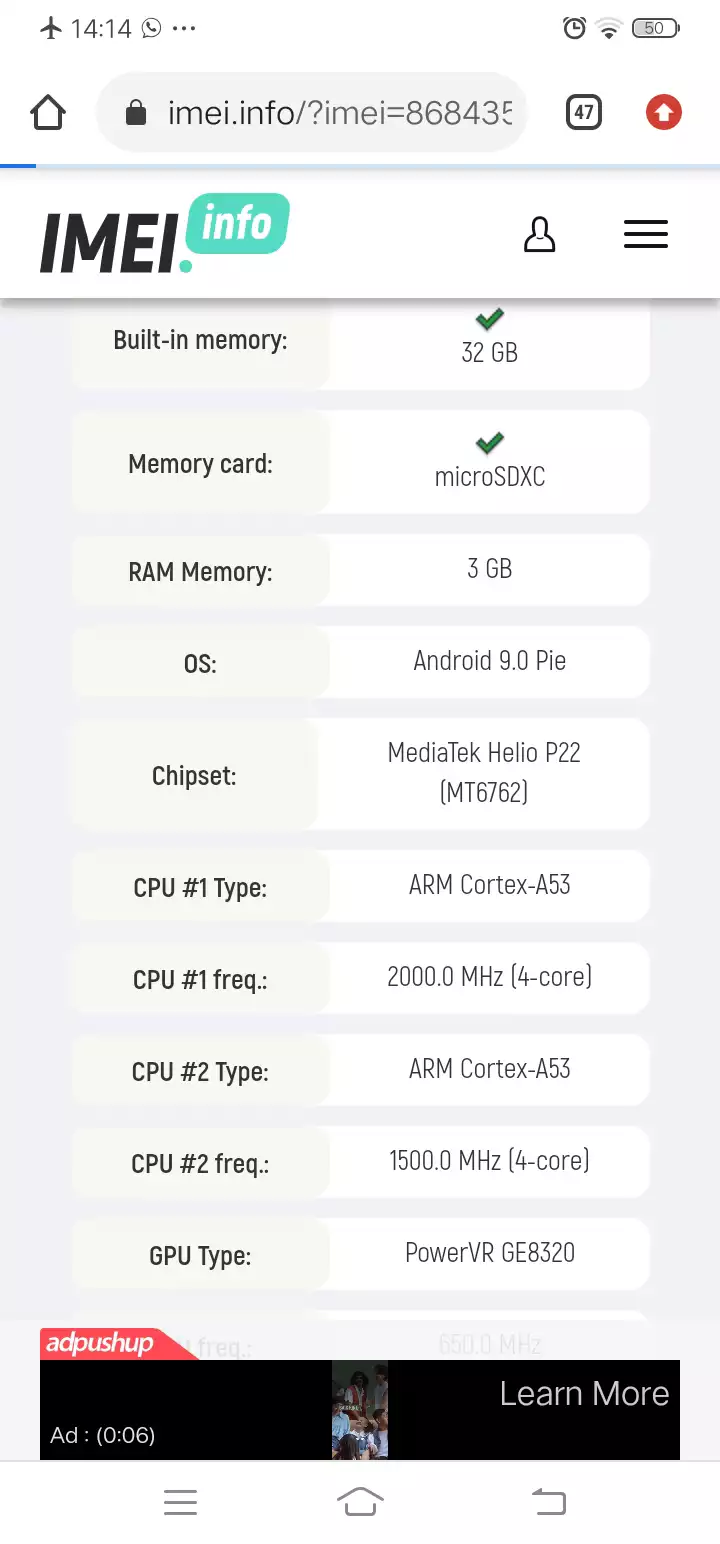Open the IMEI.info homepage via its logo
720x1544 pixels.
pos(164,234)
